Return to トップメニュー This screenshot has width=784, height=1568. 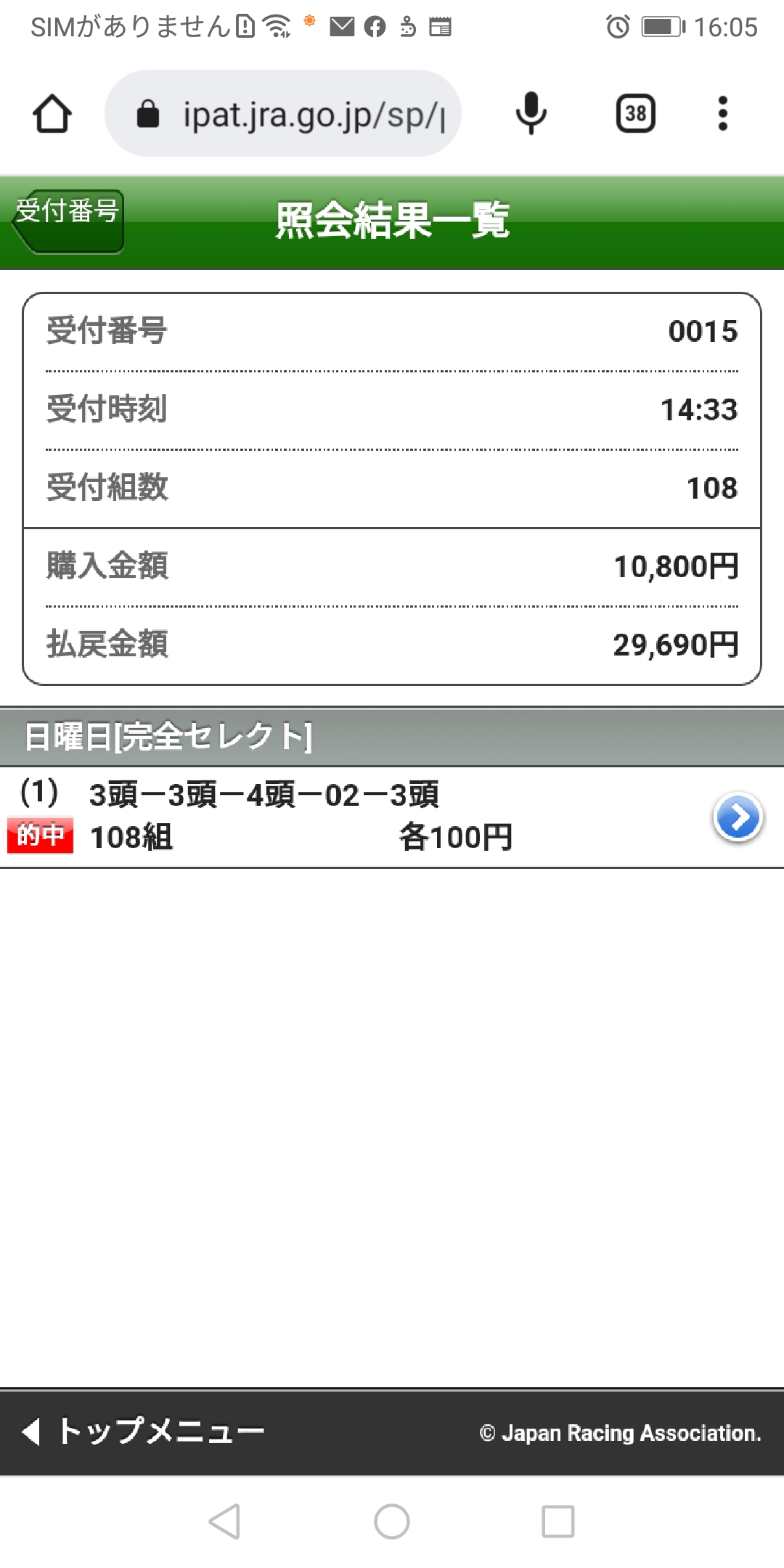point(145,1432)
